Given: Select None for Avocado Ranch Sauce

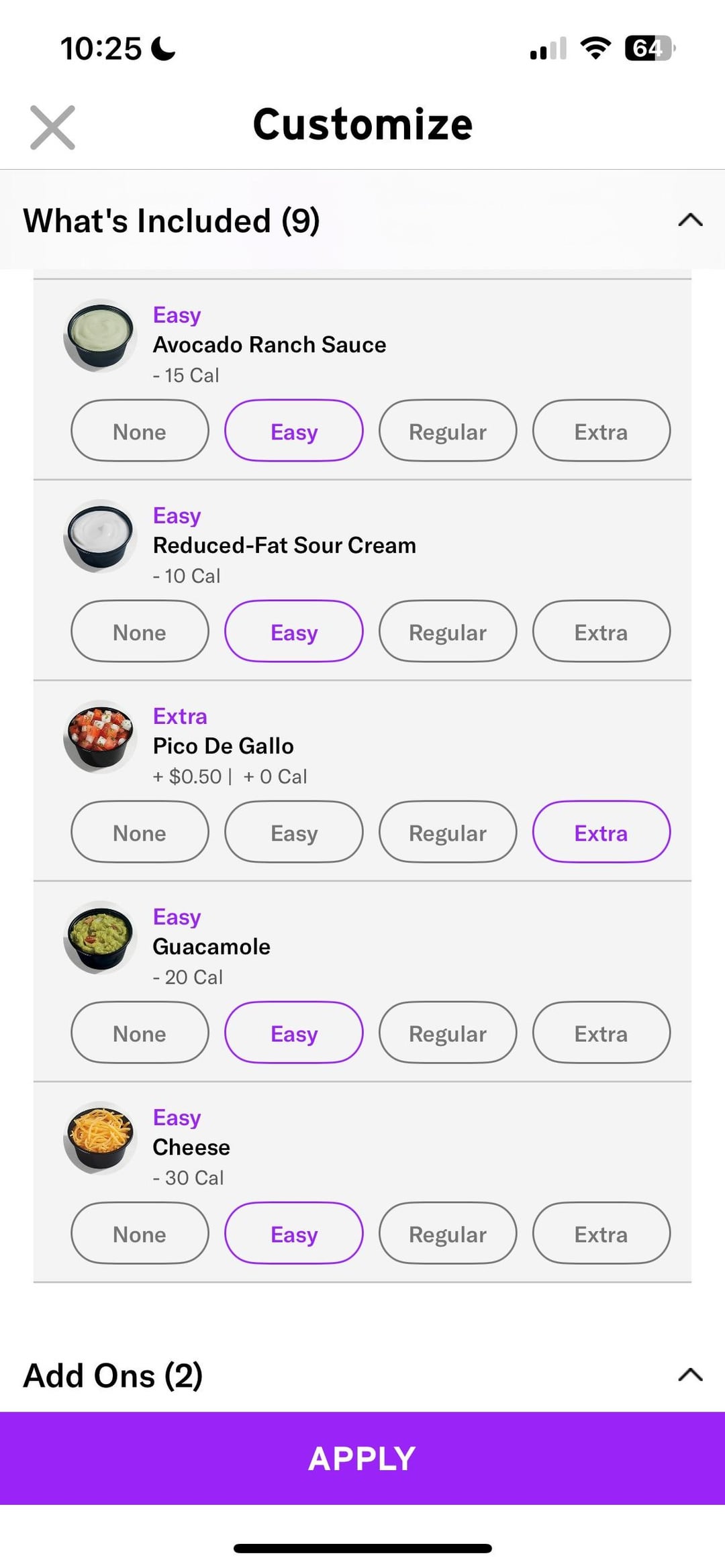Looking at the screenshot, I should click(x=140, y=431).
